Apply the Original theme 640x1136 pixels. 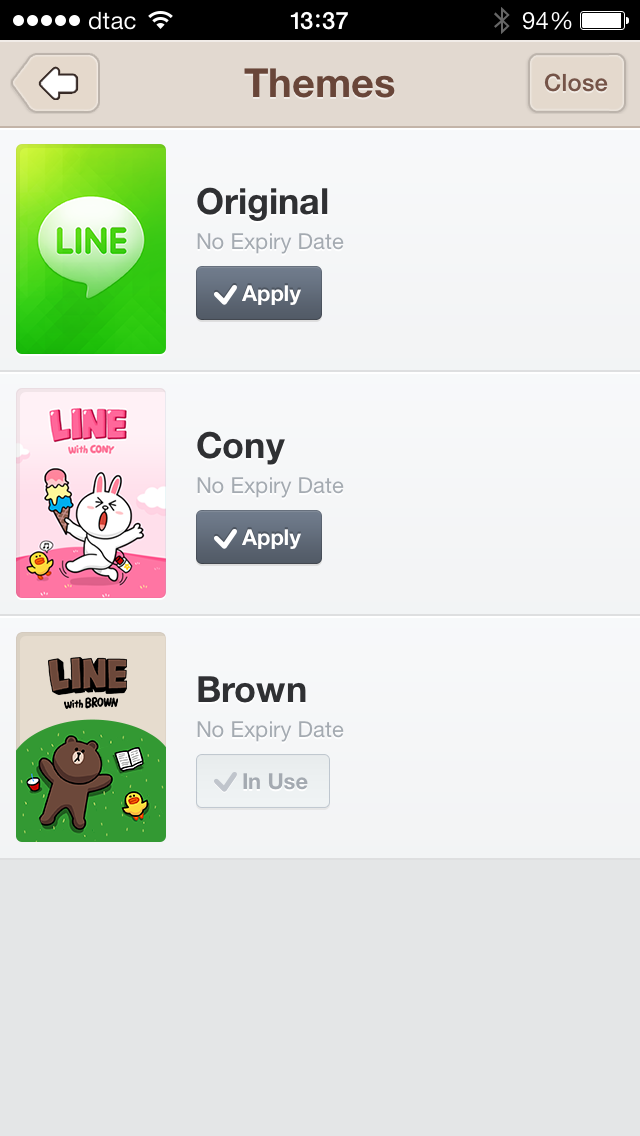click(x=259, y=293)
